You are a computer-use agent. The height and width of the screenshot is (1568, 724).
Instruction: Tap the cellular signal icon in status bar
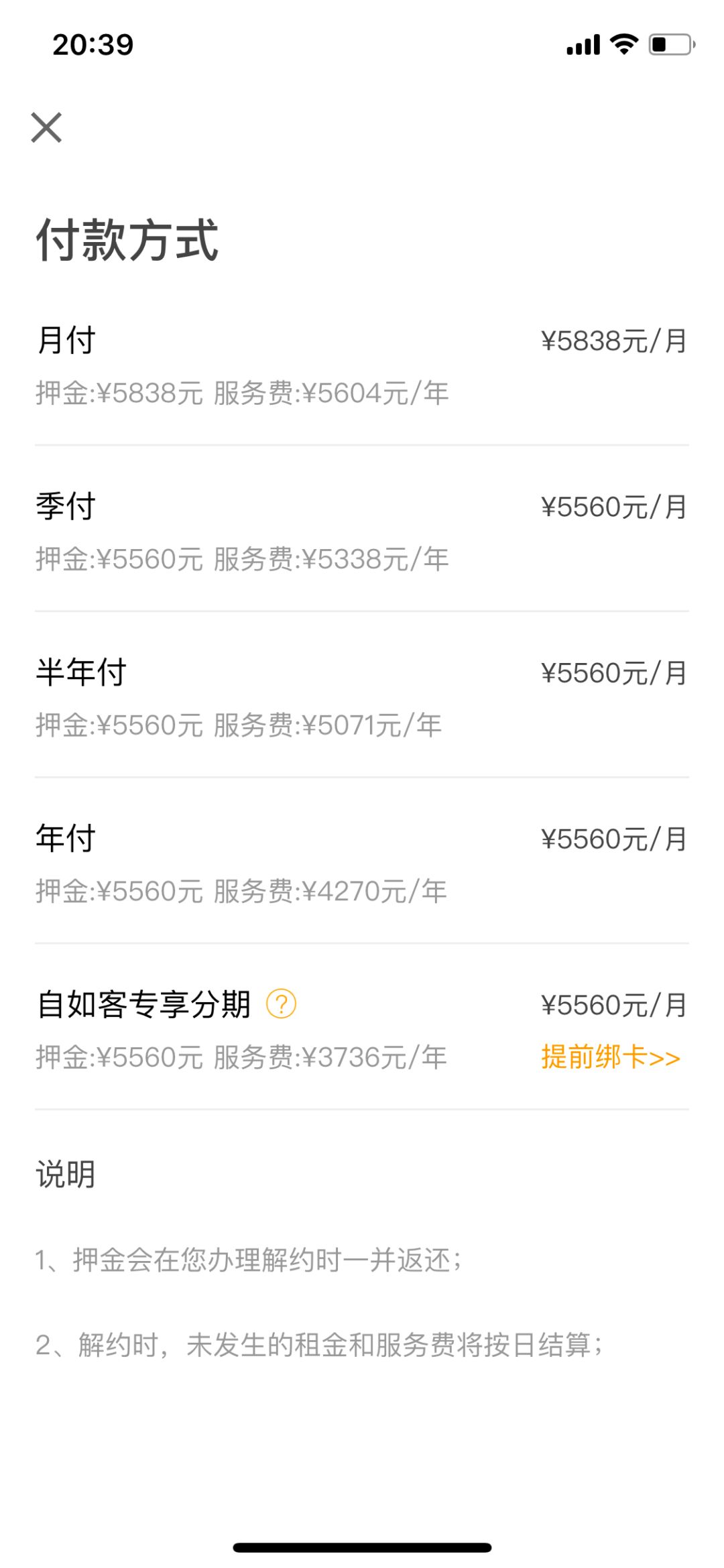581,45
